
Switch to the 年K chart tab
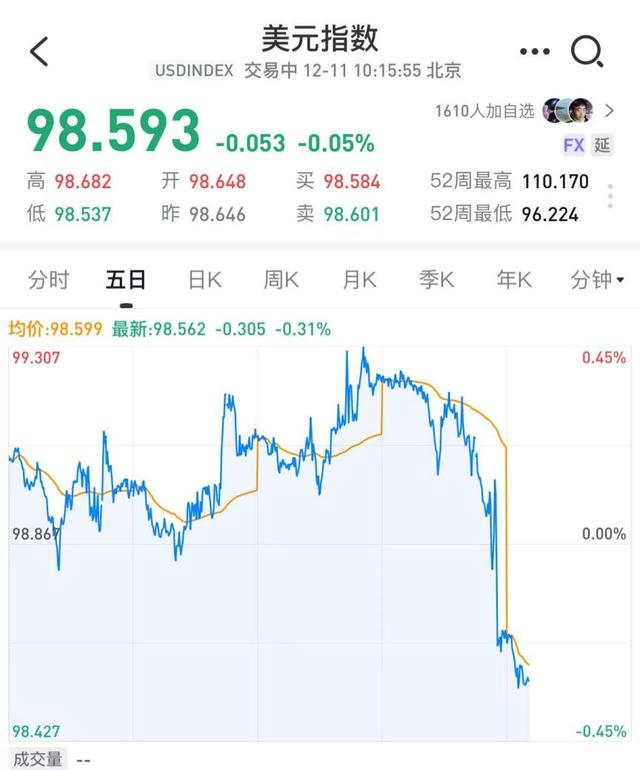[514, 280]
